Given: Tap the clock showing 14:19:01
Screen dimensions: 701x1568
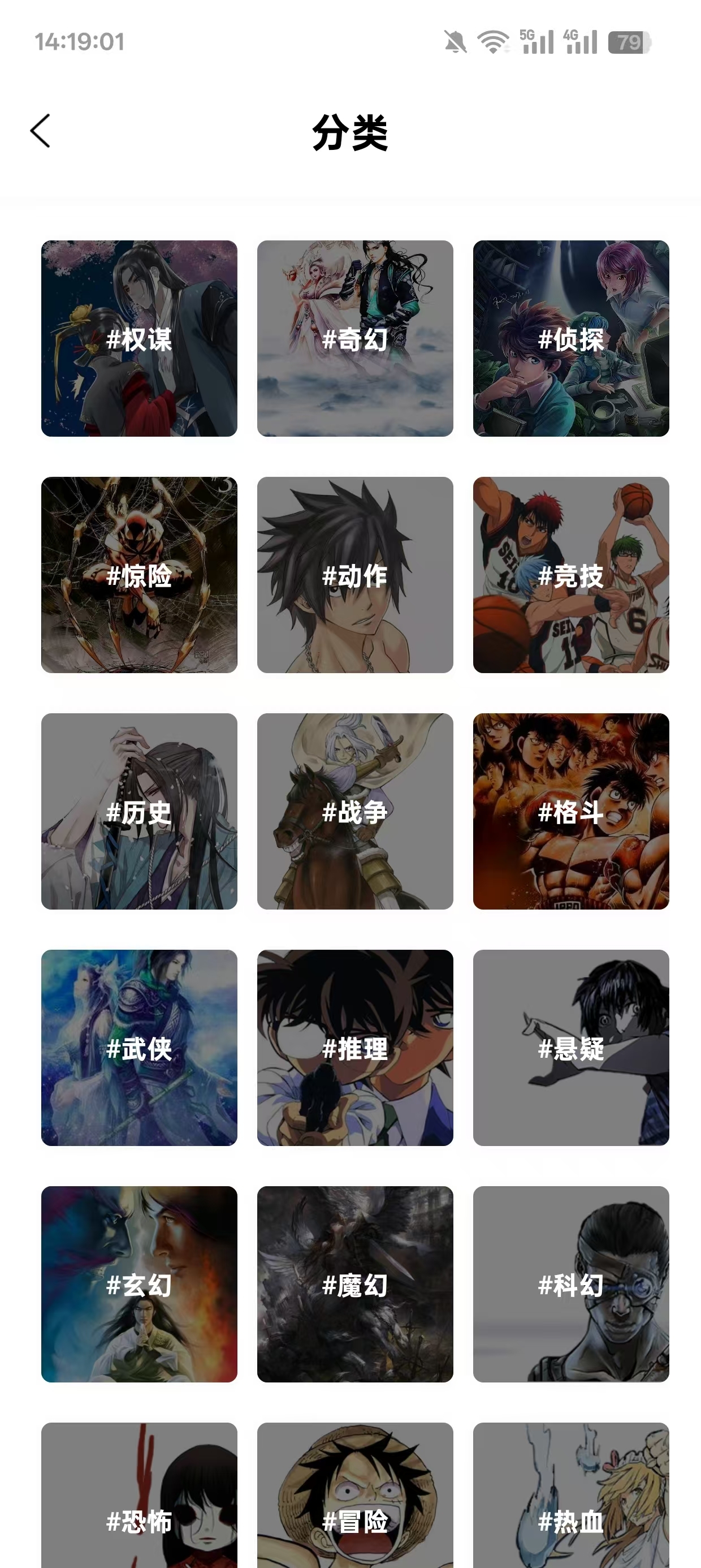Looking at the screenshot, I should [x=79, y=41].
